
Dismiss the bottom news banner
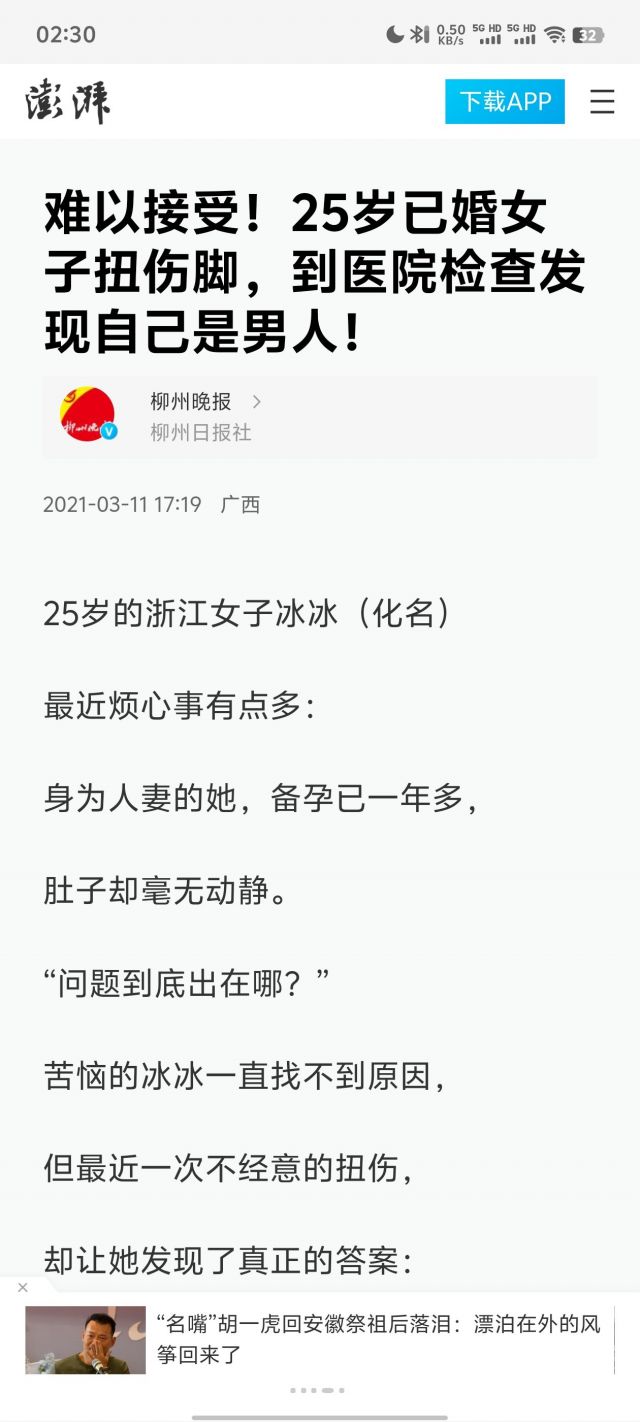point(23,1287)
